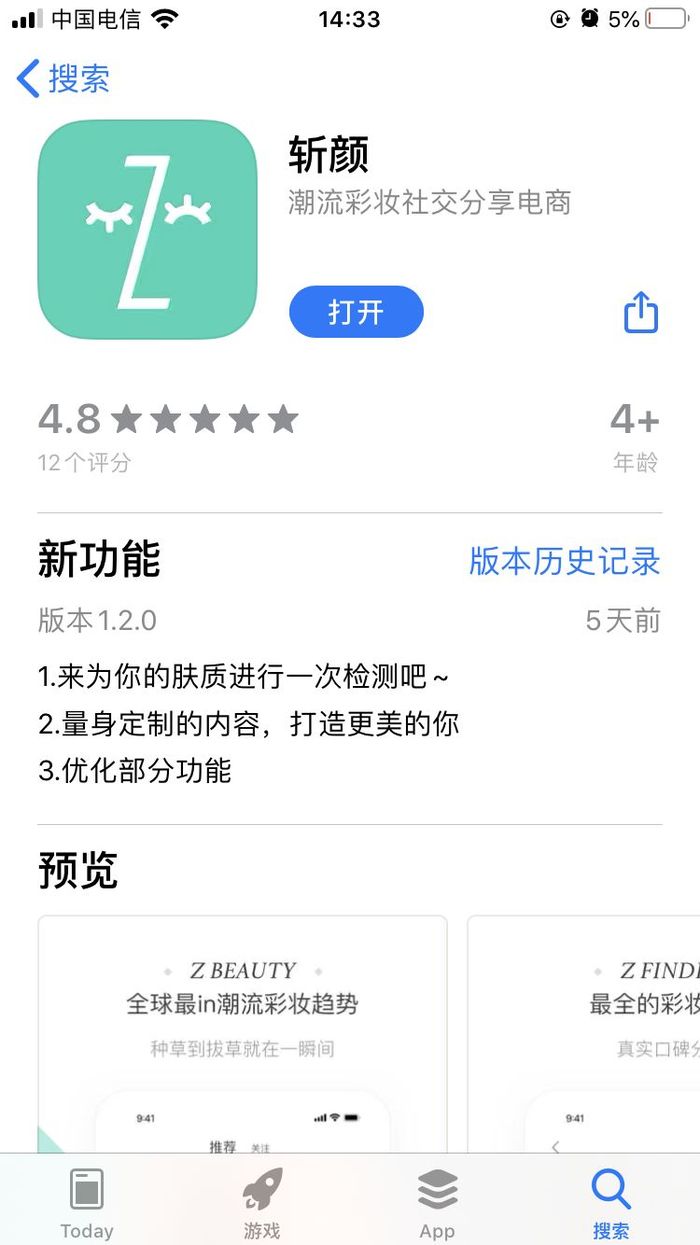Switch to the App tab
The height and width of the screenshot is (1245, 700).
[437, 1204]
